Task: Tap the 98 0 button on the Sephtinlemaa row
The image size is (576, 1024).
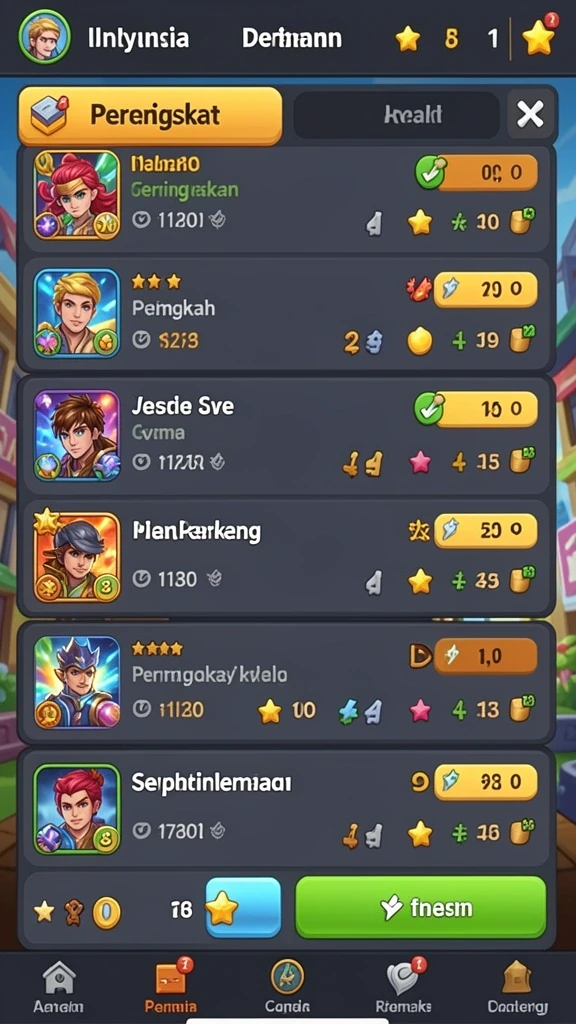Action: tap(486, 782)
